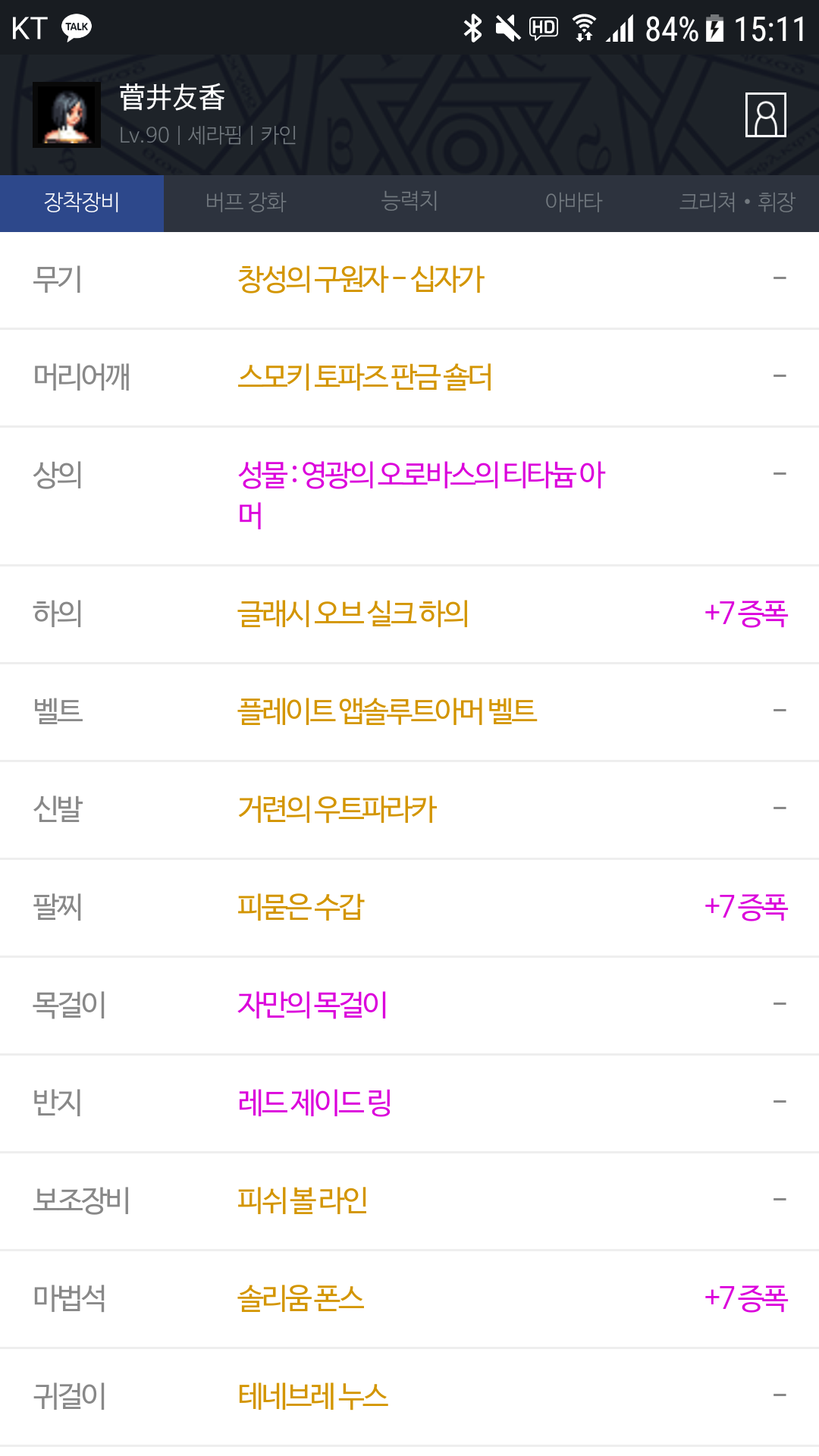Open weapon item 창성의 구원자 - 십자가

coord(361,280)
